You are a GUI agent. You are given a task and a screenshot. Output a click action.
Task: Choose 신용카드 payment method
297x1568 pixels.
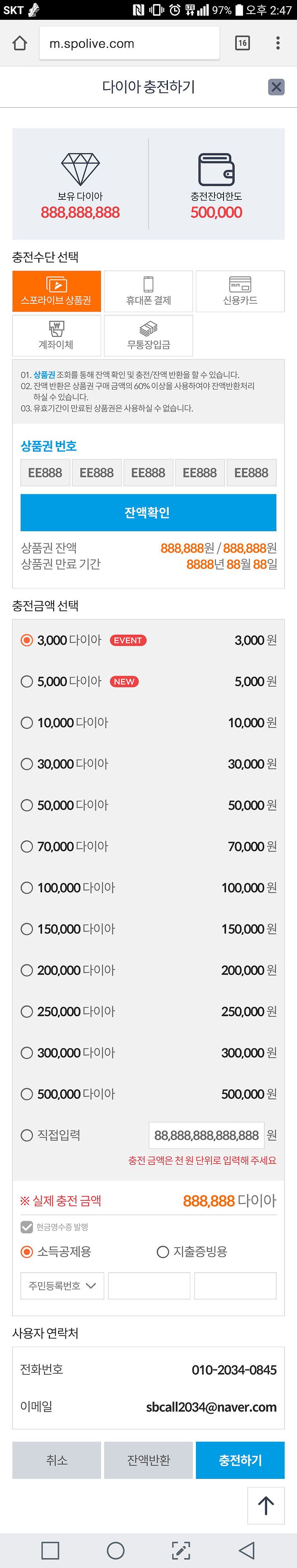[x=240, y=291]
